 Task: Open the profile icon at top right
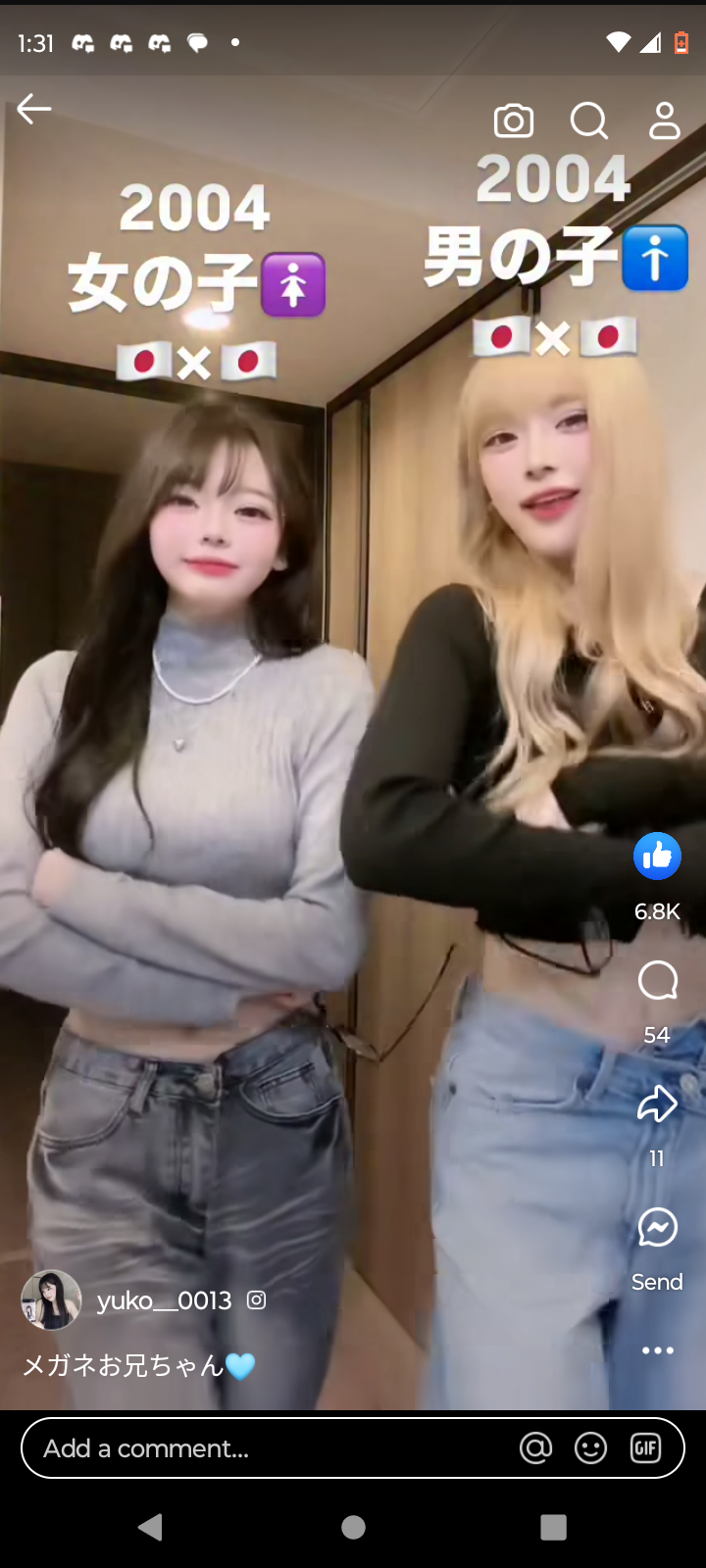coord(665,121)
